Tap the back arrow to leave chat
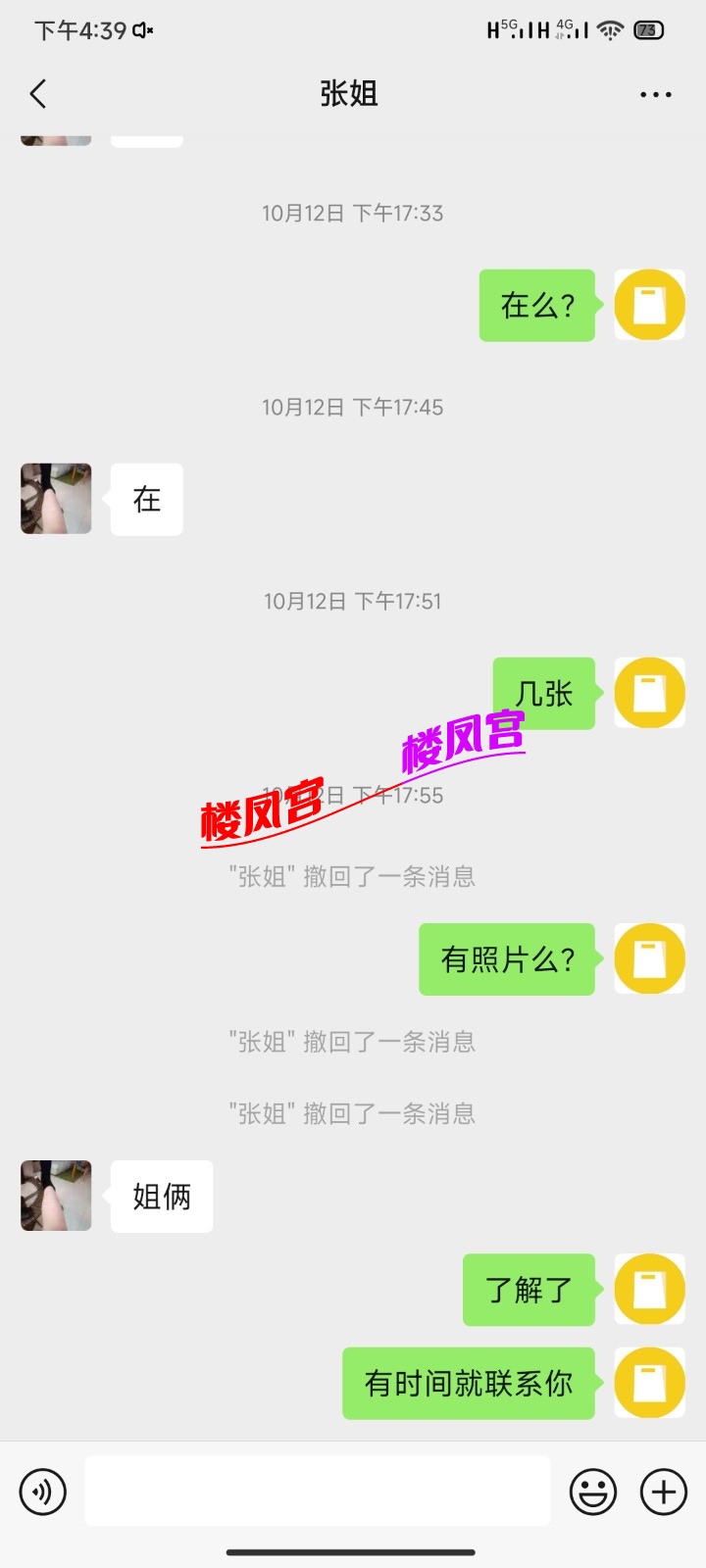 tap(37, 93)
